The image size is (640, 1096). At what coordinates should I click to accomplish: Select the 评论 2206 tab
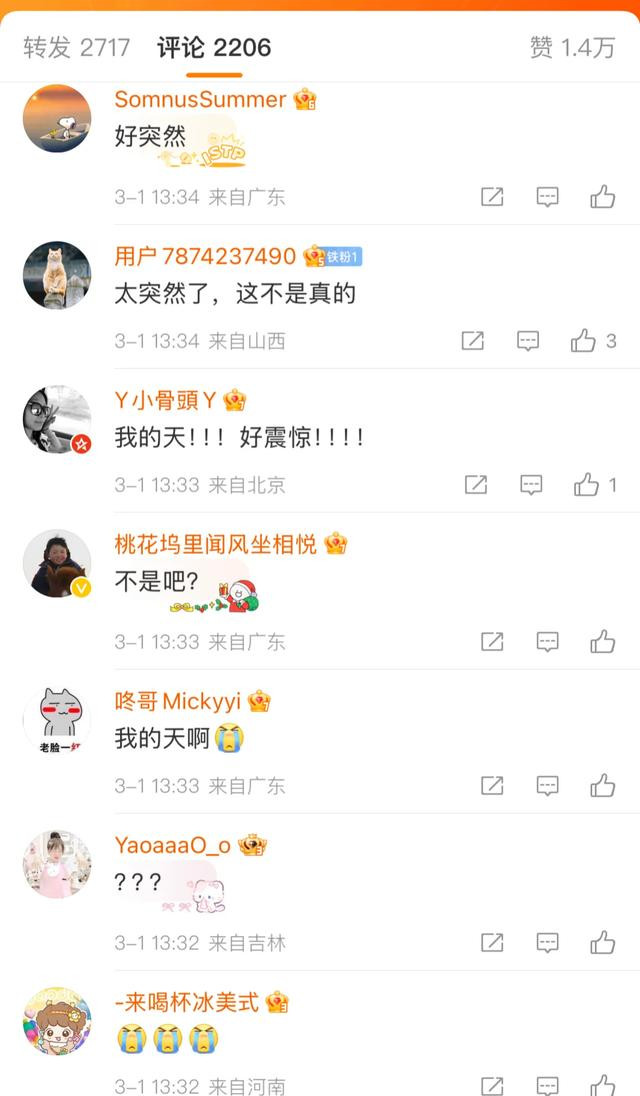(x=214, y=48)
